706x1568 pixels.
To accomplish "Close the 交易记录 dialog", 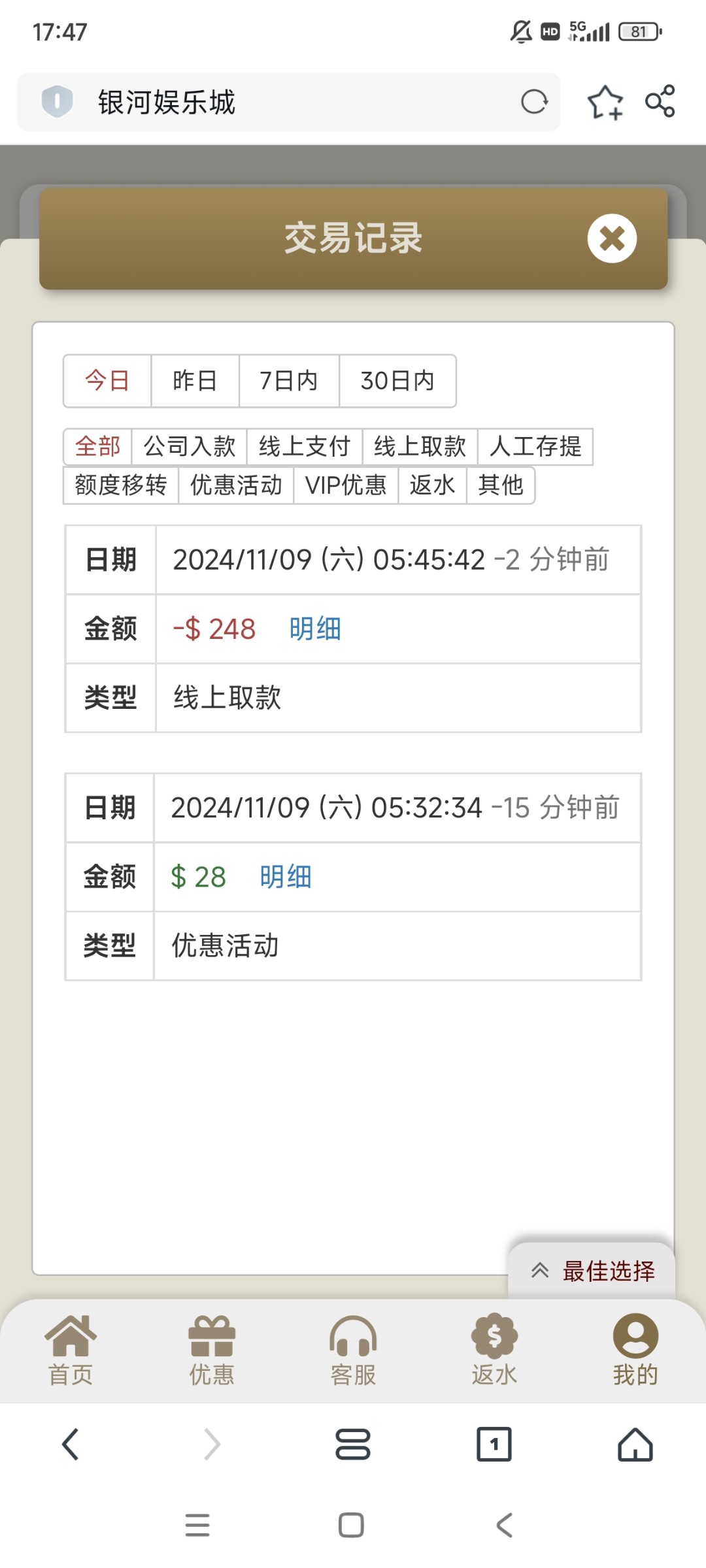I will pyautogui.click(x=612, y=238).
